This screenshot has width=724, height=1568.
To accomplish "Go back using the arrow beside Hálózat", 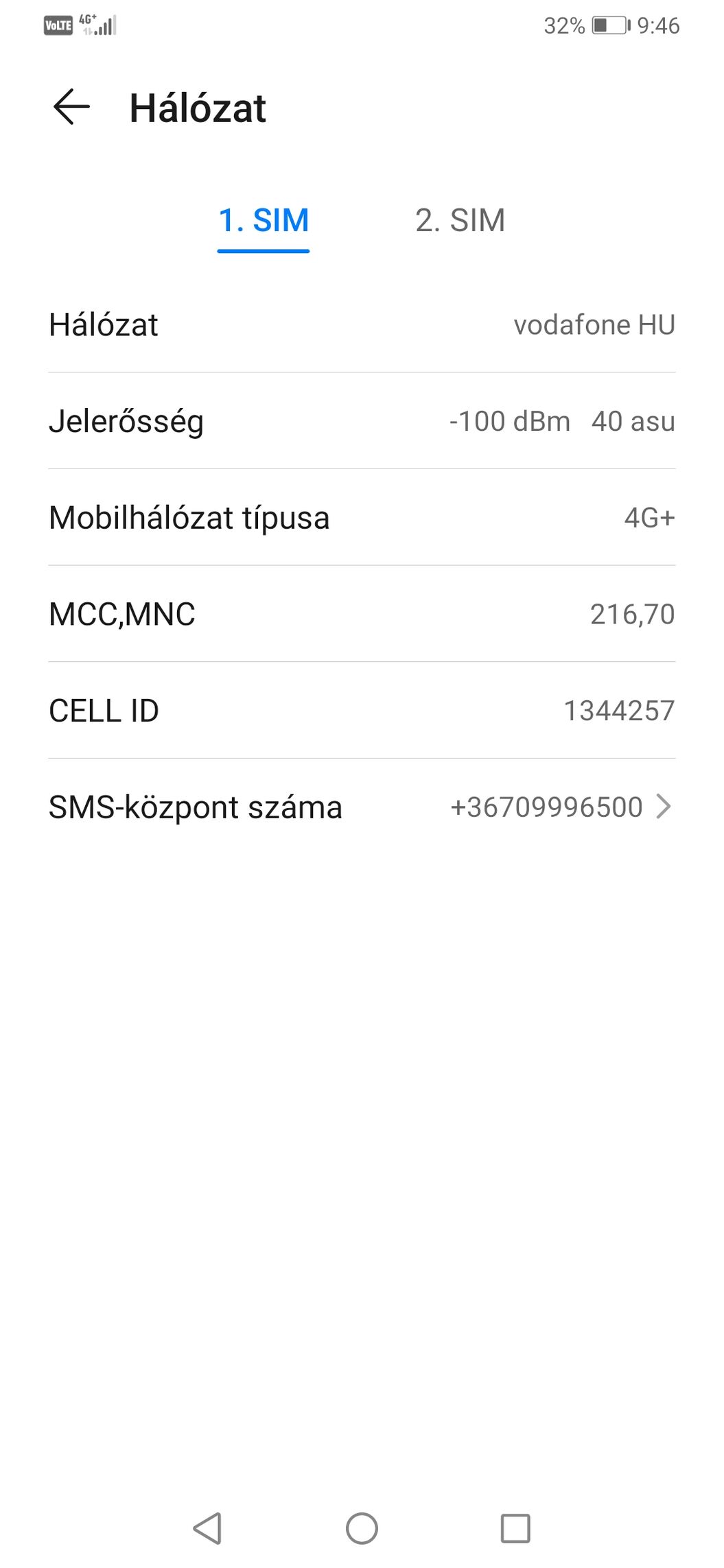I will (71, 107).
